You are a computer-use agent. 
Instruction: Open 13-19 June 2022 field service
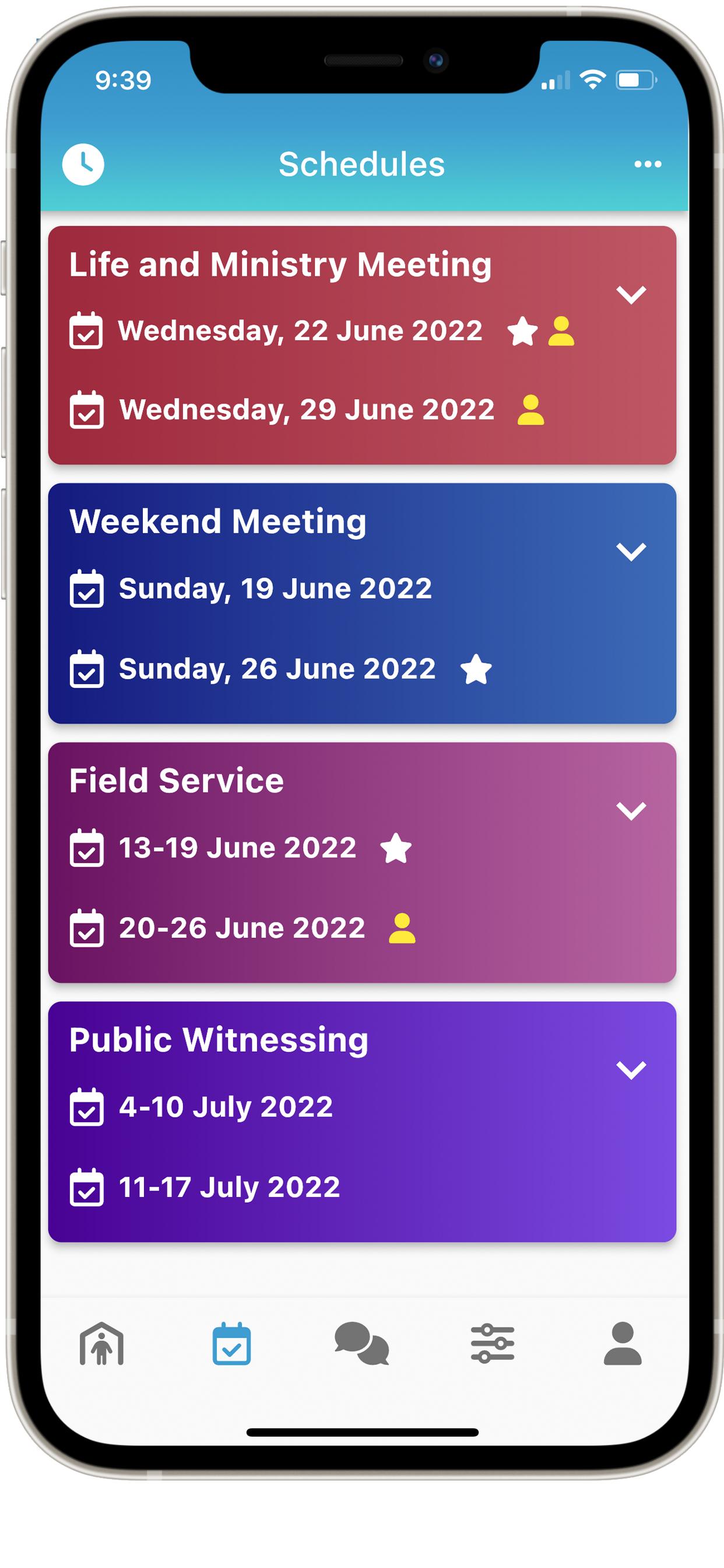(x=237, y=848)
